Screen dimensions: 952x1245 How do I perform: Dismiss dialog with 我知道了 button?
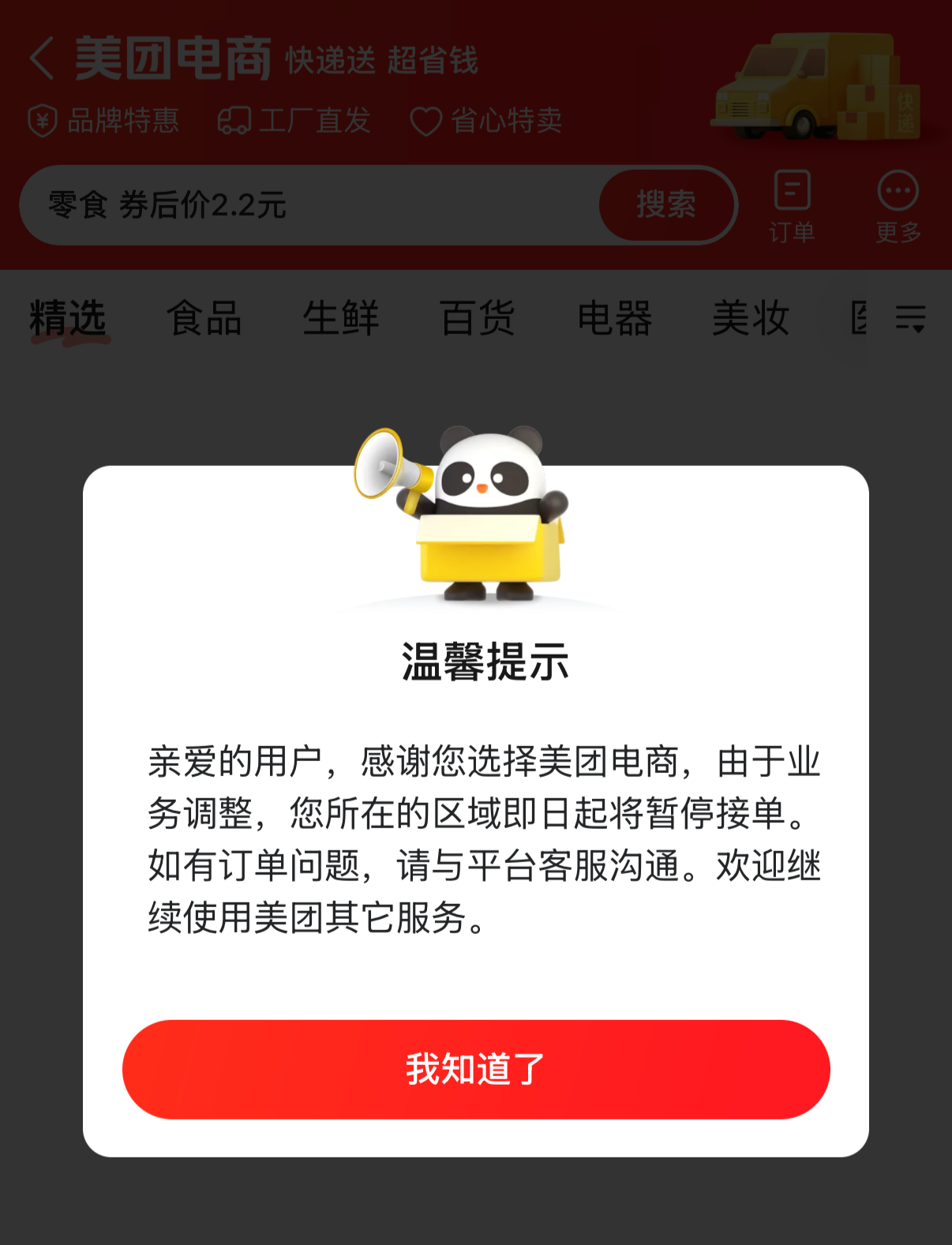pyautogui.click(x=475, y=1069)
